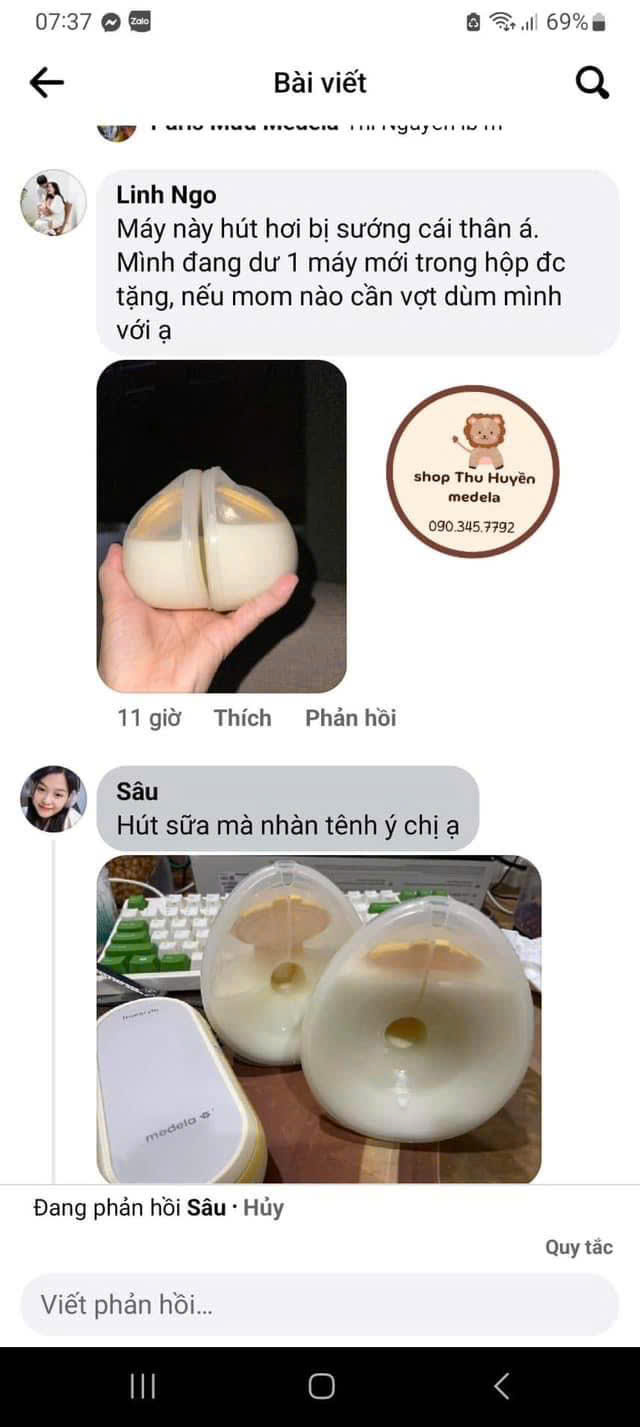Open Linh Ngo's name link
This screenshot has width=640, height=1427.
point(166,195)
